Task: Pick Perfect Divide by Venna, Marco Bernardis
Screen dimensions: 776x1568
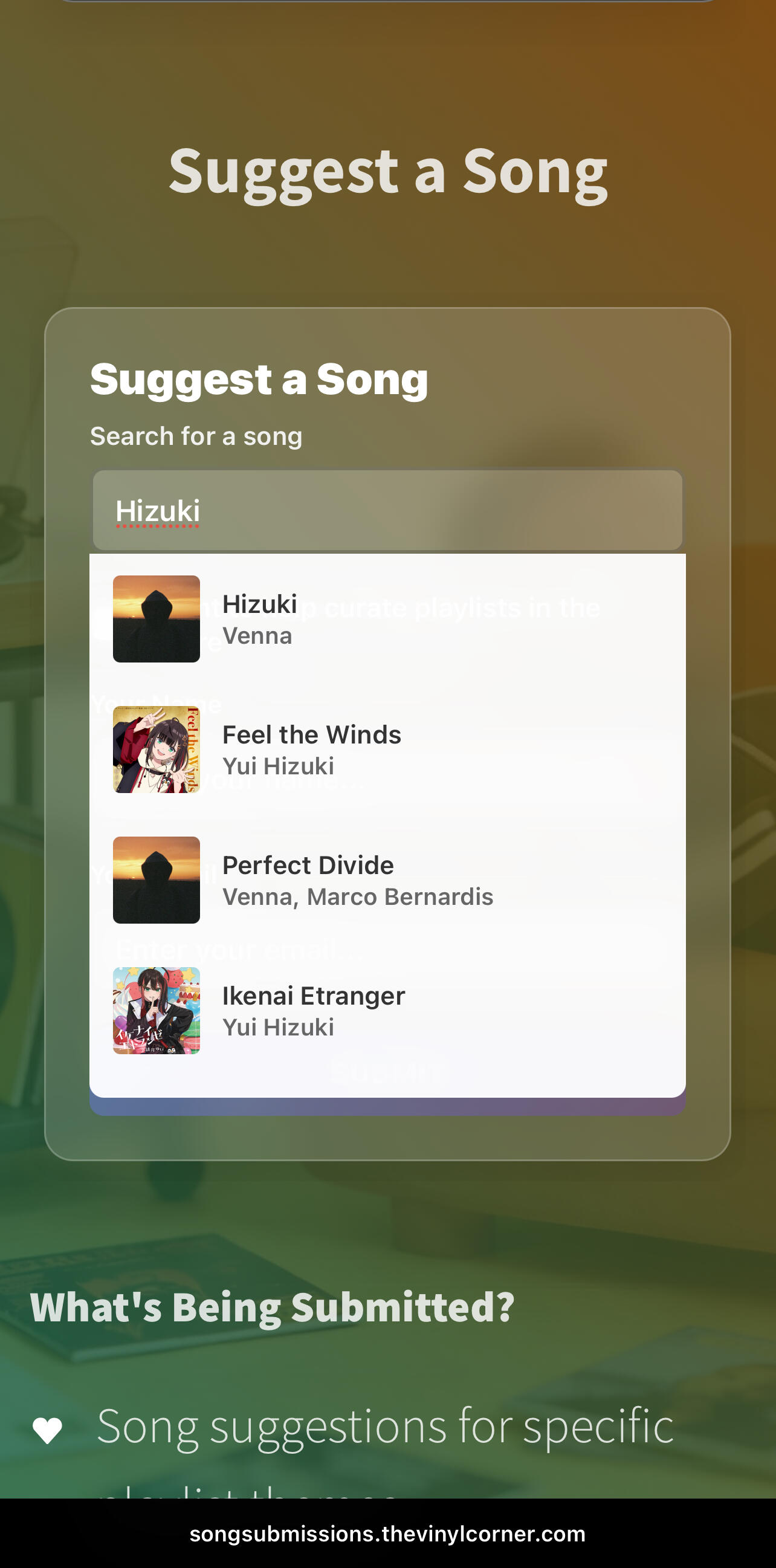Action: click(x=387, y=880)
